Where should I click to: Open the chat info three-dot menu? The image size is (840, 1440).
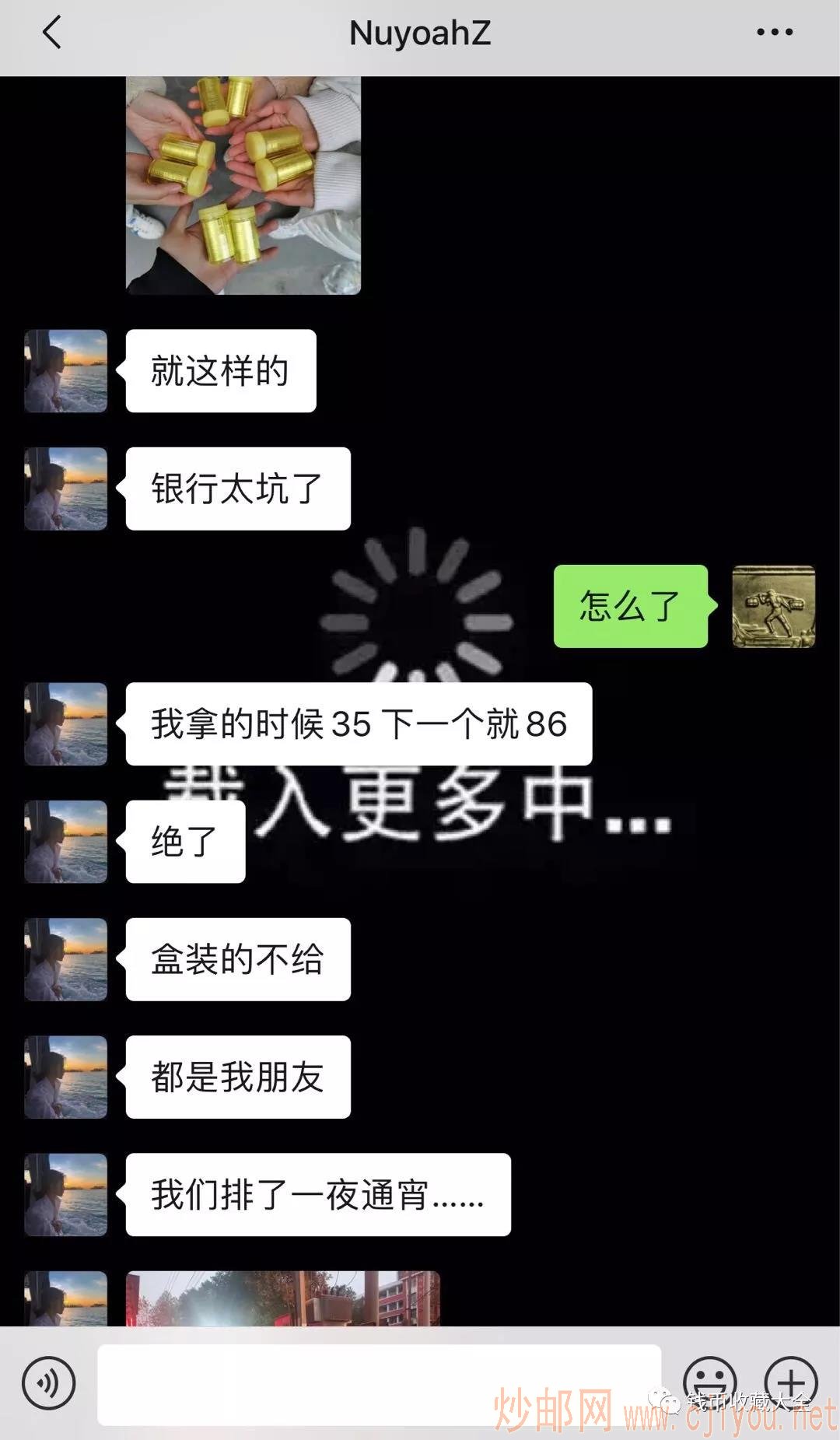774,33
